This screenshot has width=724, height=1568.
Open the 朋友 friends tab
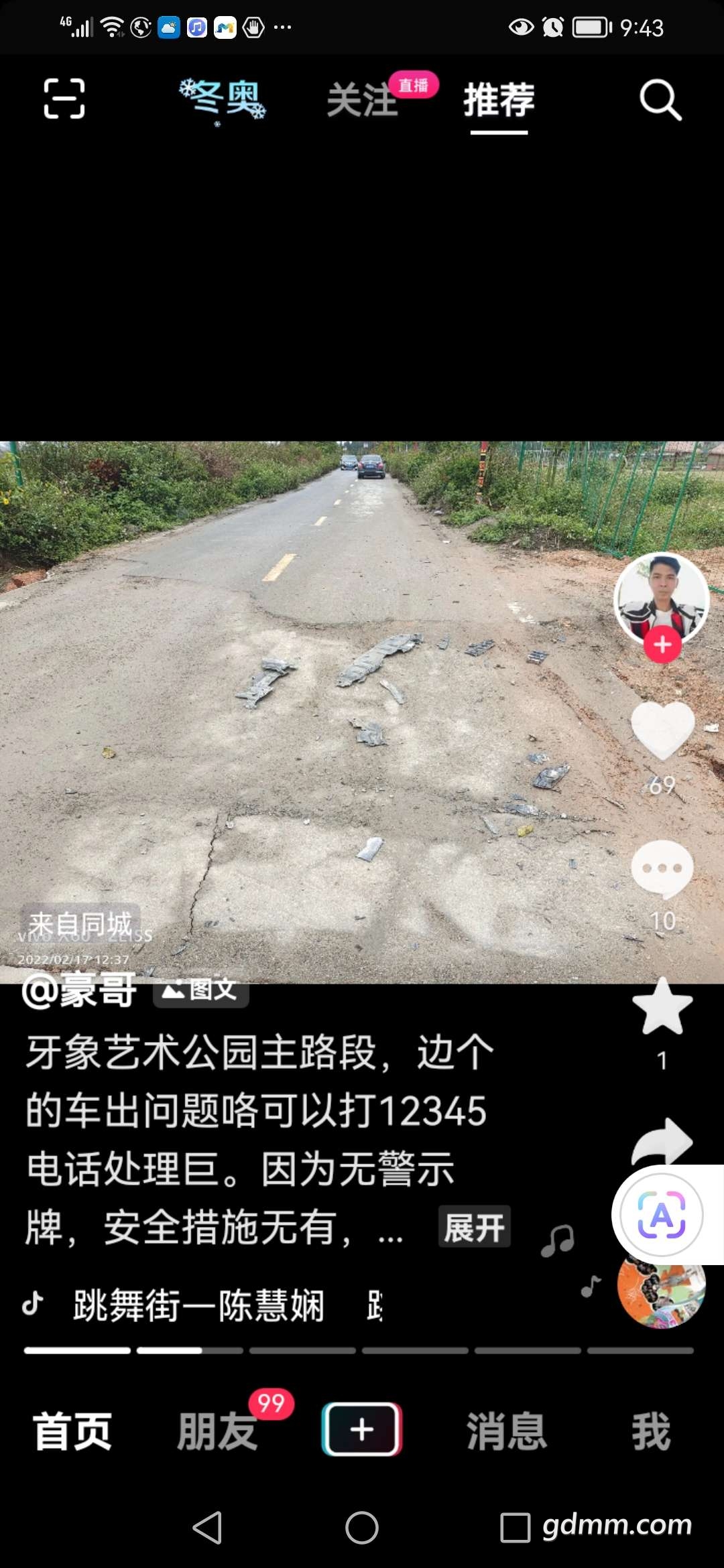pyautogui.click(x=217, y=1430)
